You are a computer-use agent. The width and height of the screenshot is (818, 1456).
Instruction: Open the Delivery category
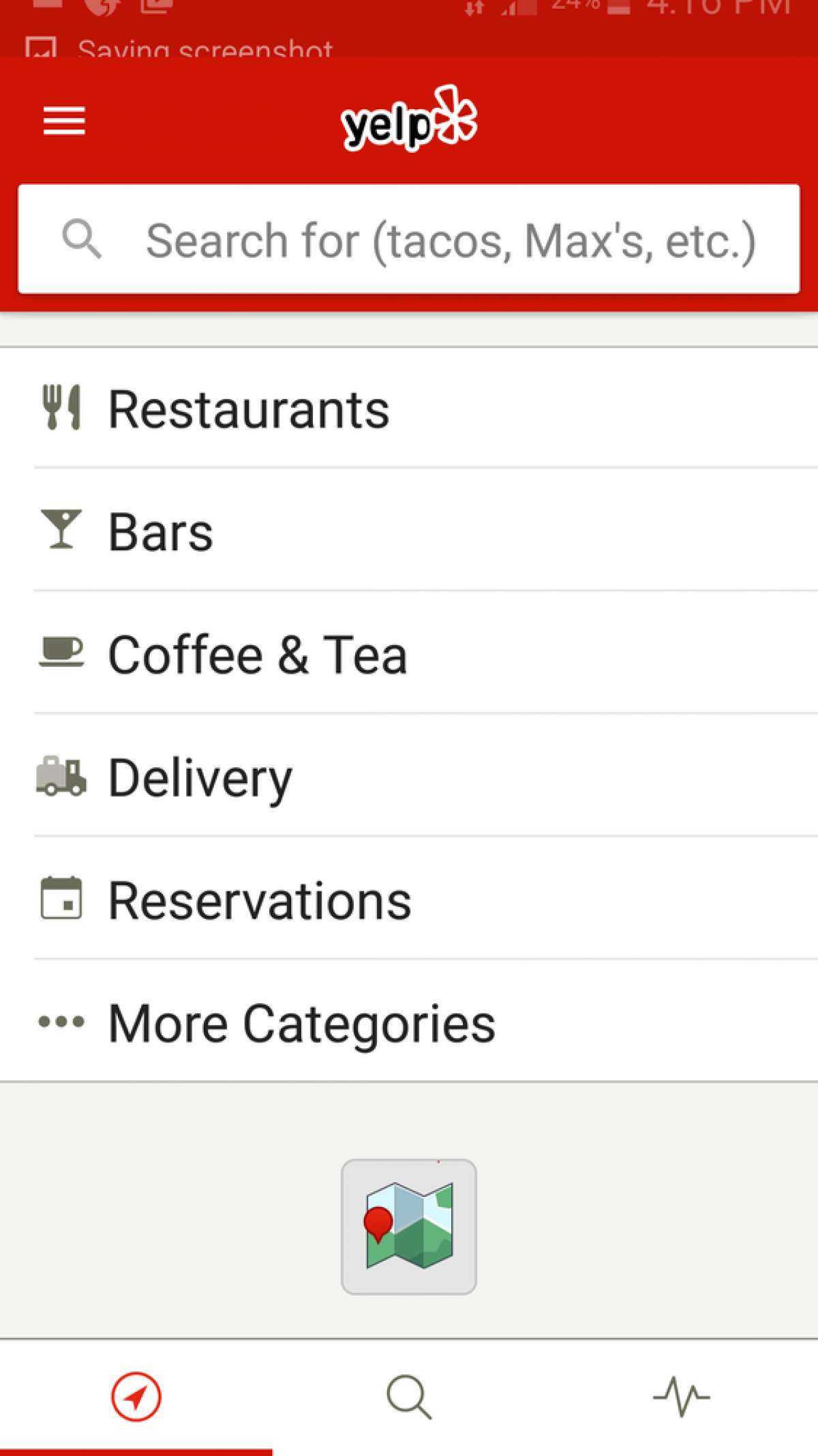point(409,776)
